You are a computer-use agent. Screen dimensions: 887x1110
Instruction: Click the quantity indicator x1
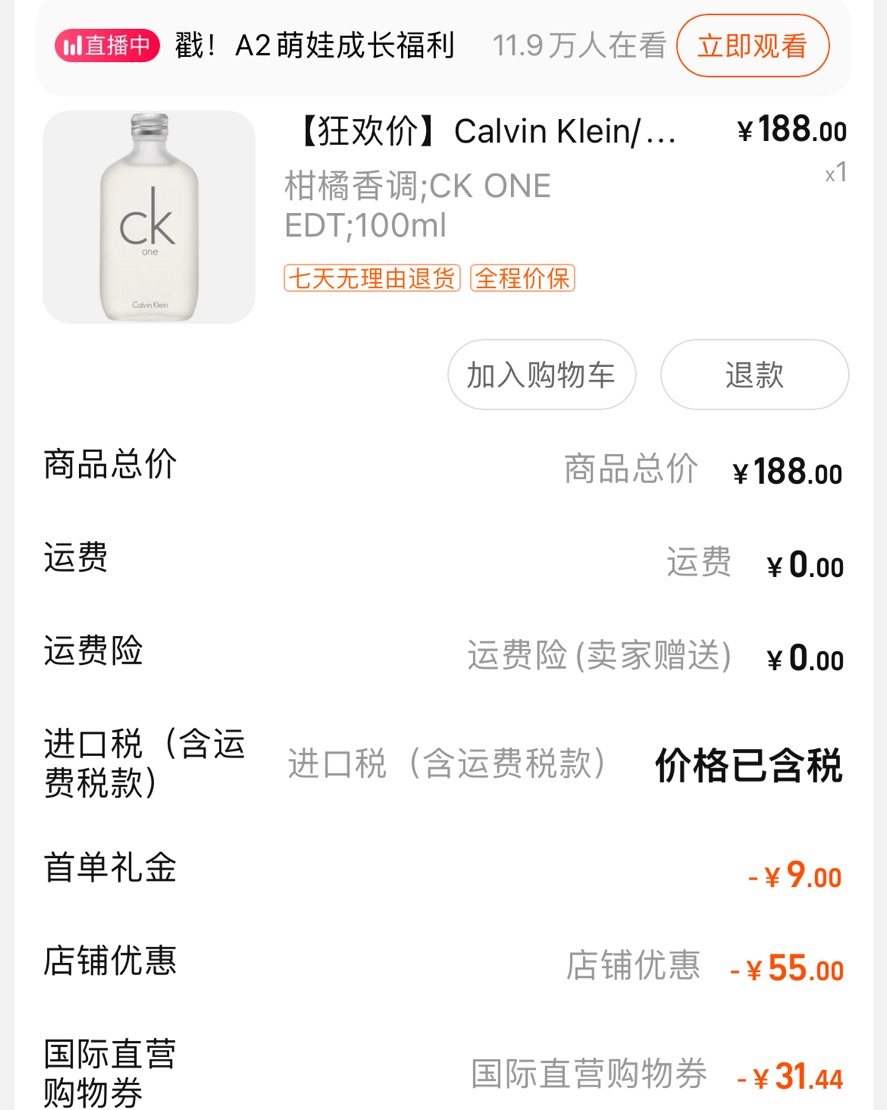coord(834,173)
